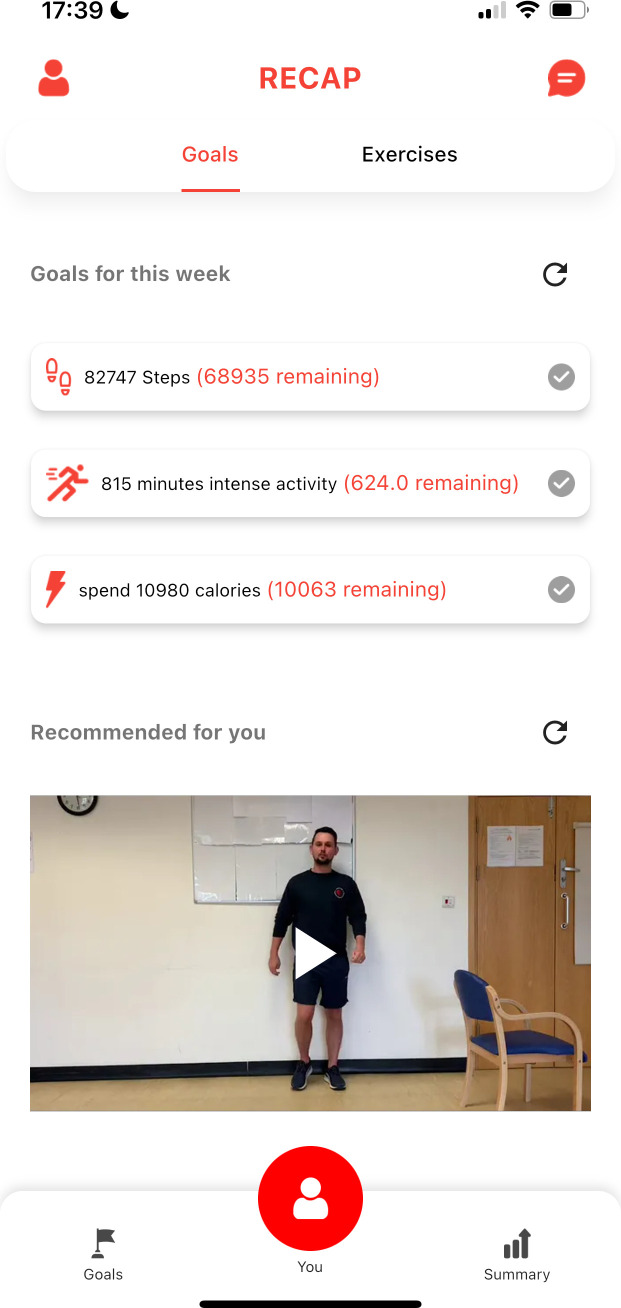The width and height of the screenshot is (621, 1308).
Task: Open the Summary tab
Action: point(517,1254)
